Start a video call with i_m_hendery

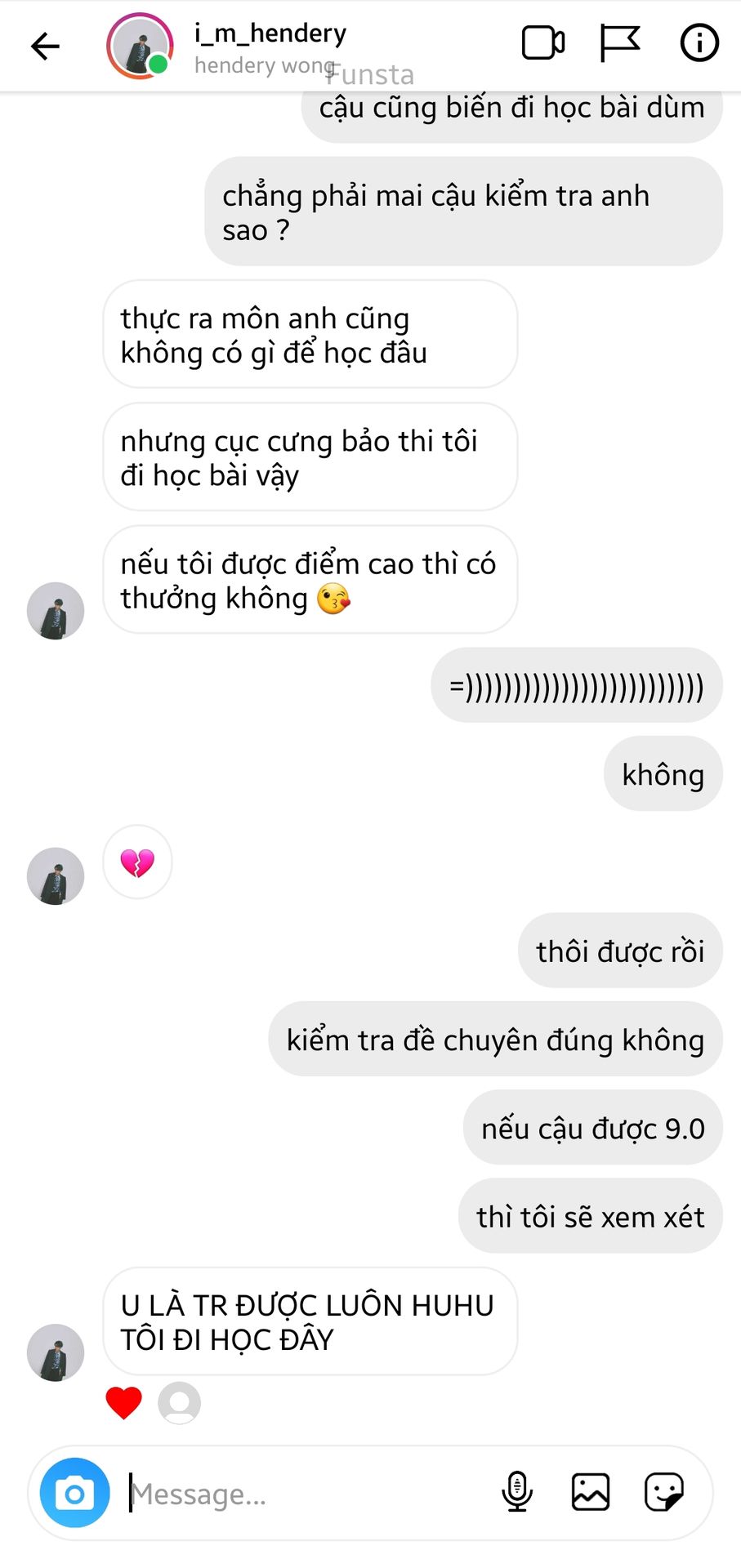tap(543, 43)
